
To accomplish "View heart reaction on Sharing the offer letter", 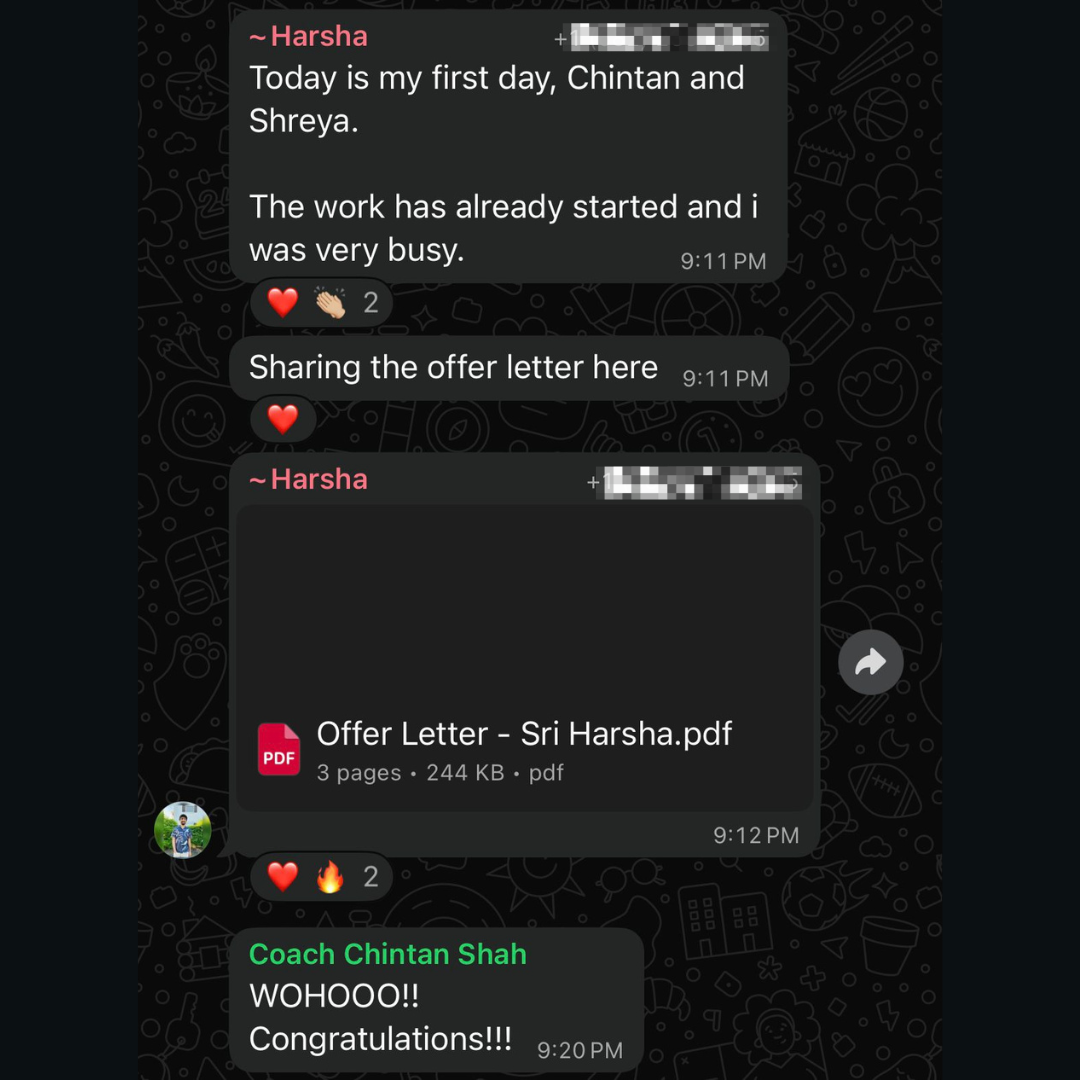I will 283,419.
